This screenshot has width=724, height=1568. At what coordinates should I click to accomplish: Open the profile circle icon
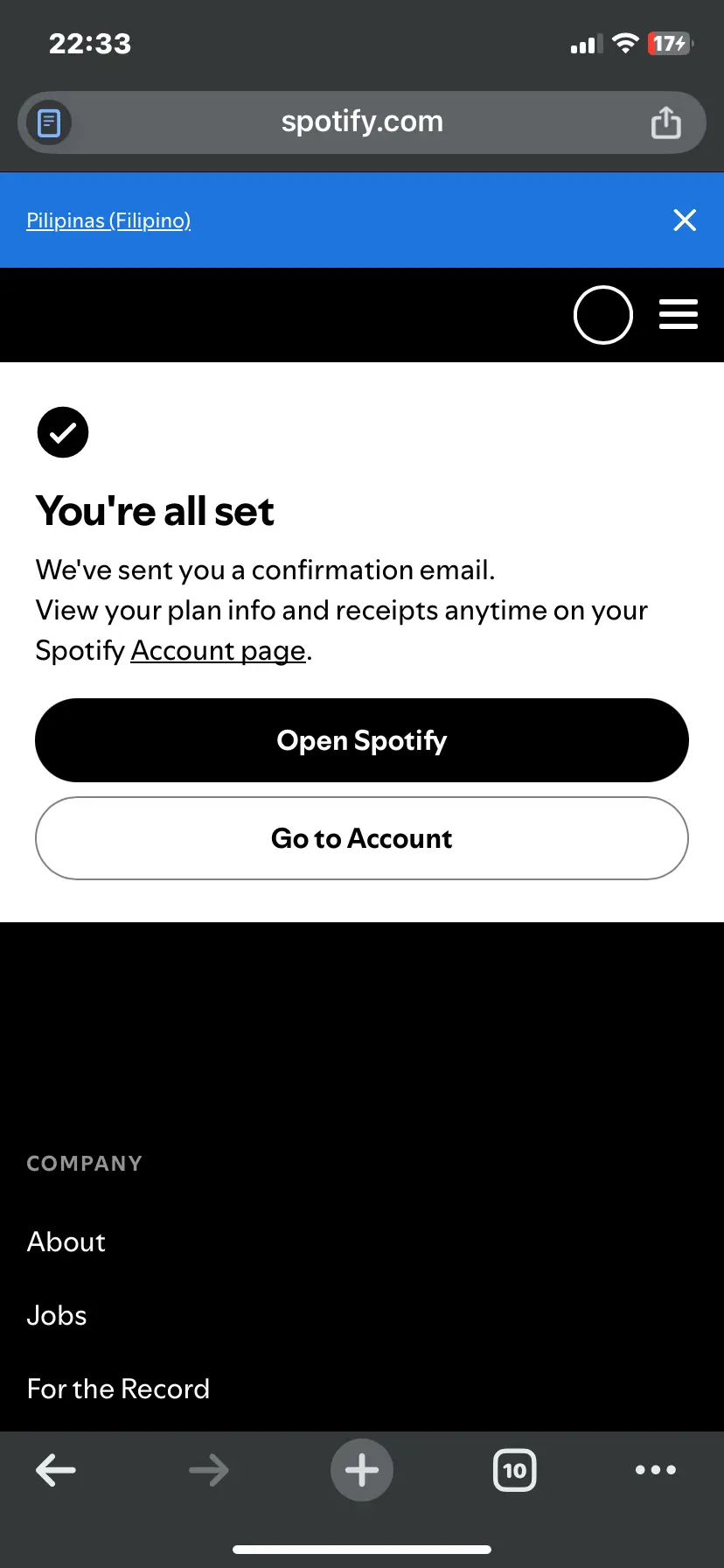[603, 315]
